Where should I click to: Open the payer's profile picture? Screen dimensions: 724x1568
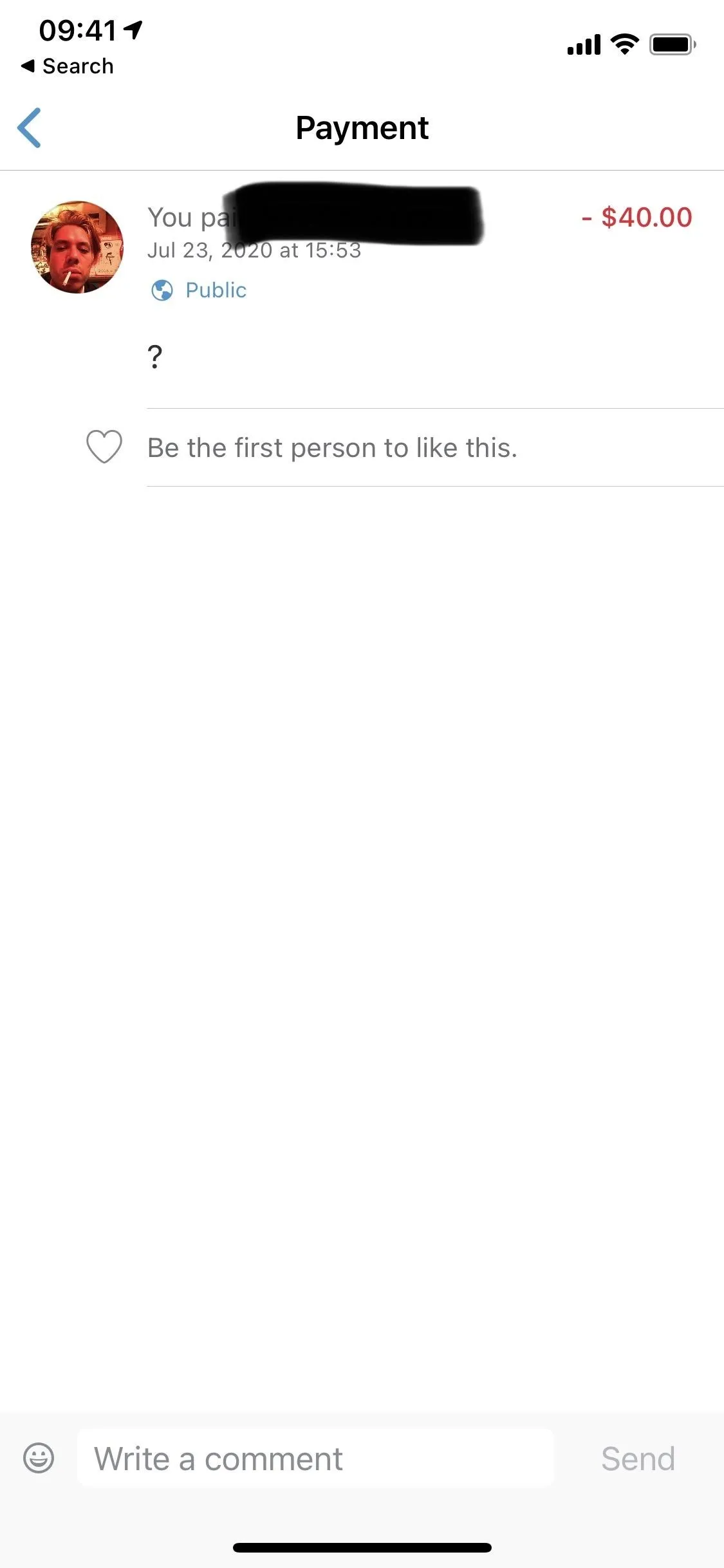77,247
